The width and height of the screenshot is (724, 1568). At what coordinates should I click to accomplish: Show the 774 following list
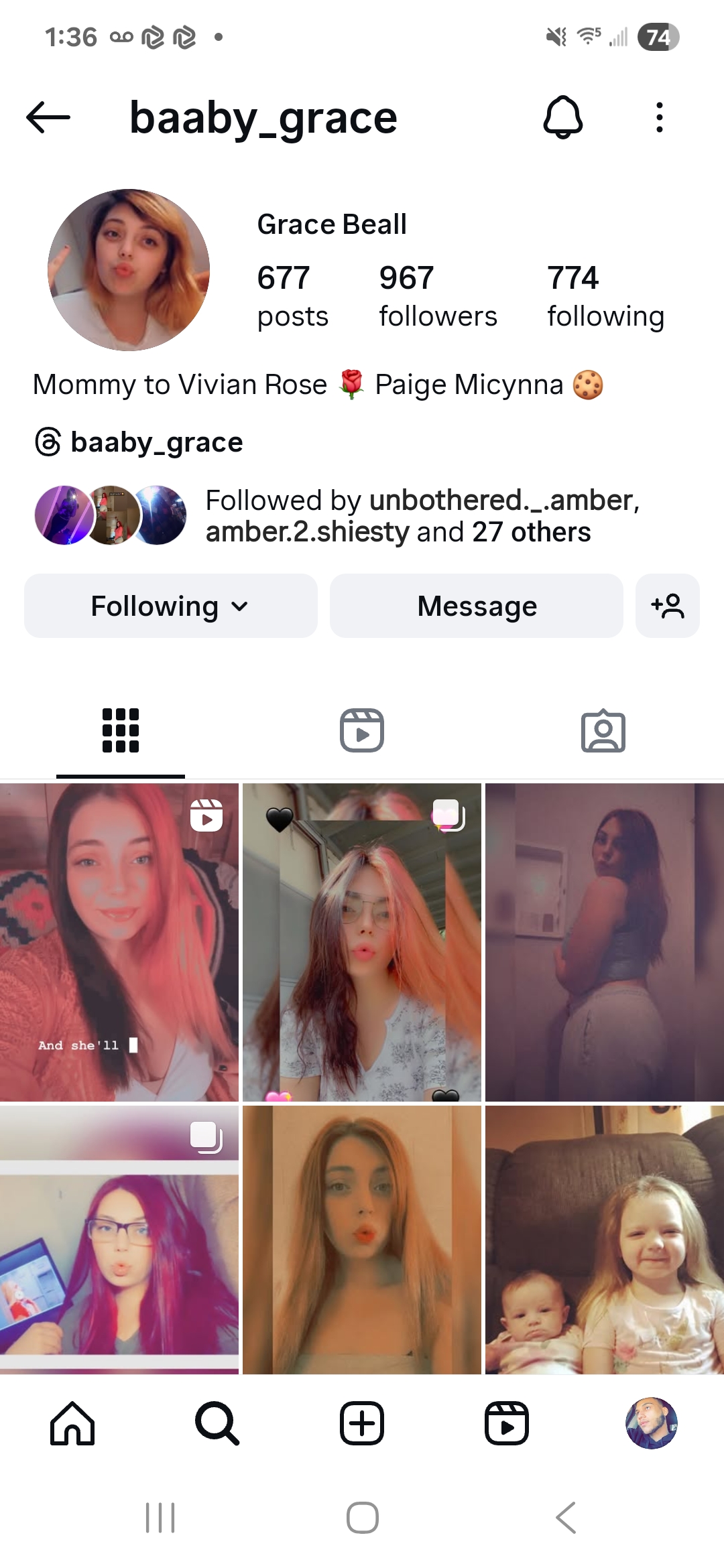tap(605, 296)
